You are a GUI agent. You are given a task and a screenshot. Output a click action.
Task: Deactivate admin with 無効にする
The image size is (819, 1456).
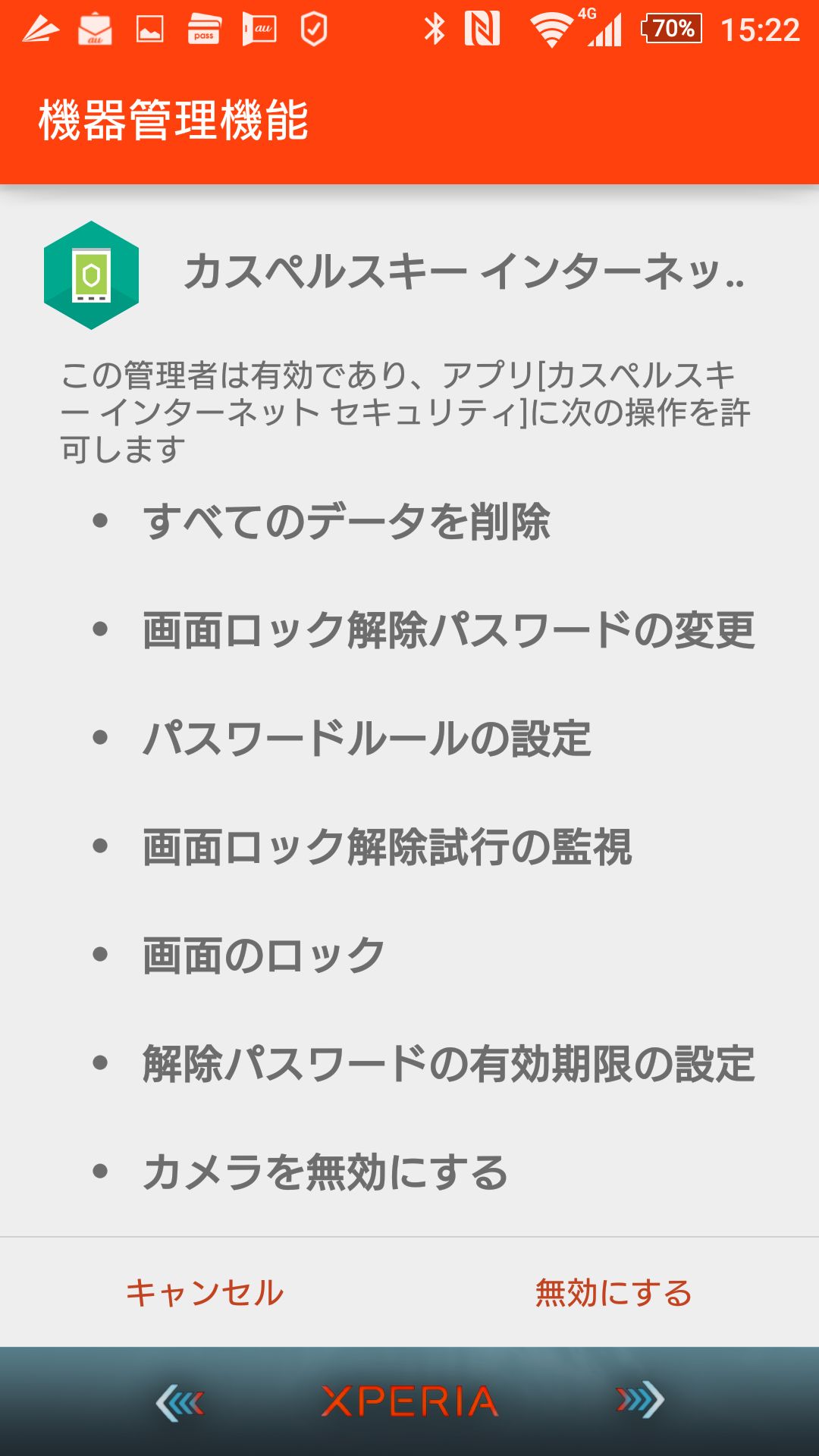[613, 1292]
